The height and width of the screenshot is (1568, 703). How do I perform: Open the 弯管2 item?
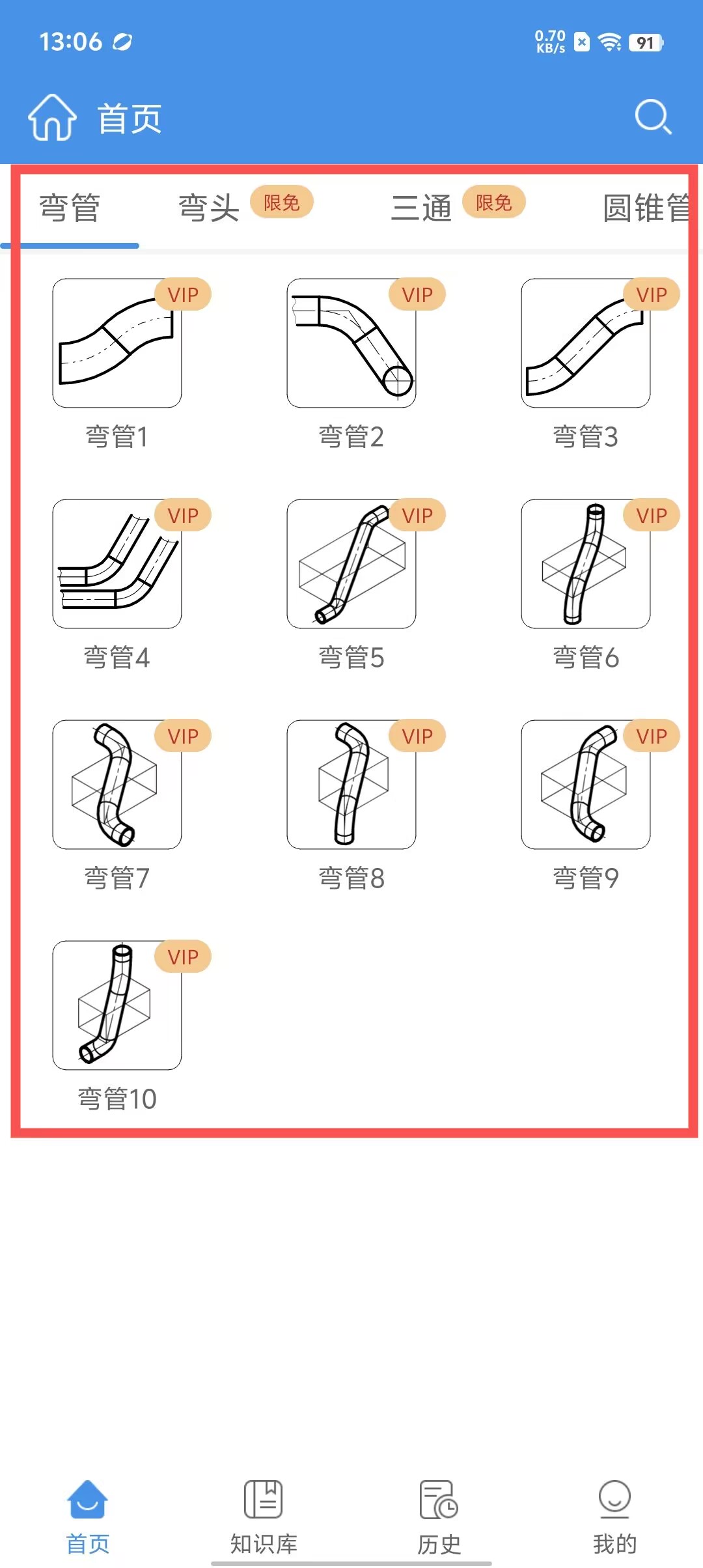[351, 343]
